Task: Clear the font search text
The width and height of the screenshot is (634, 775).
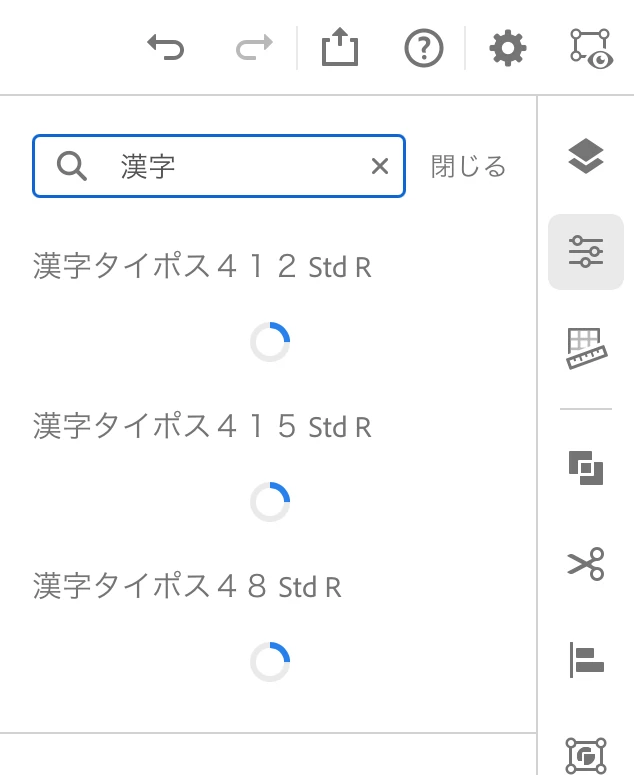Action: 380,166
